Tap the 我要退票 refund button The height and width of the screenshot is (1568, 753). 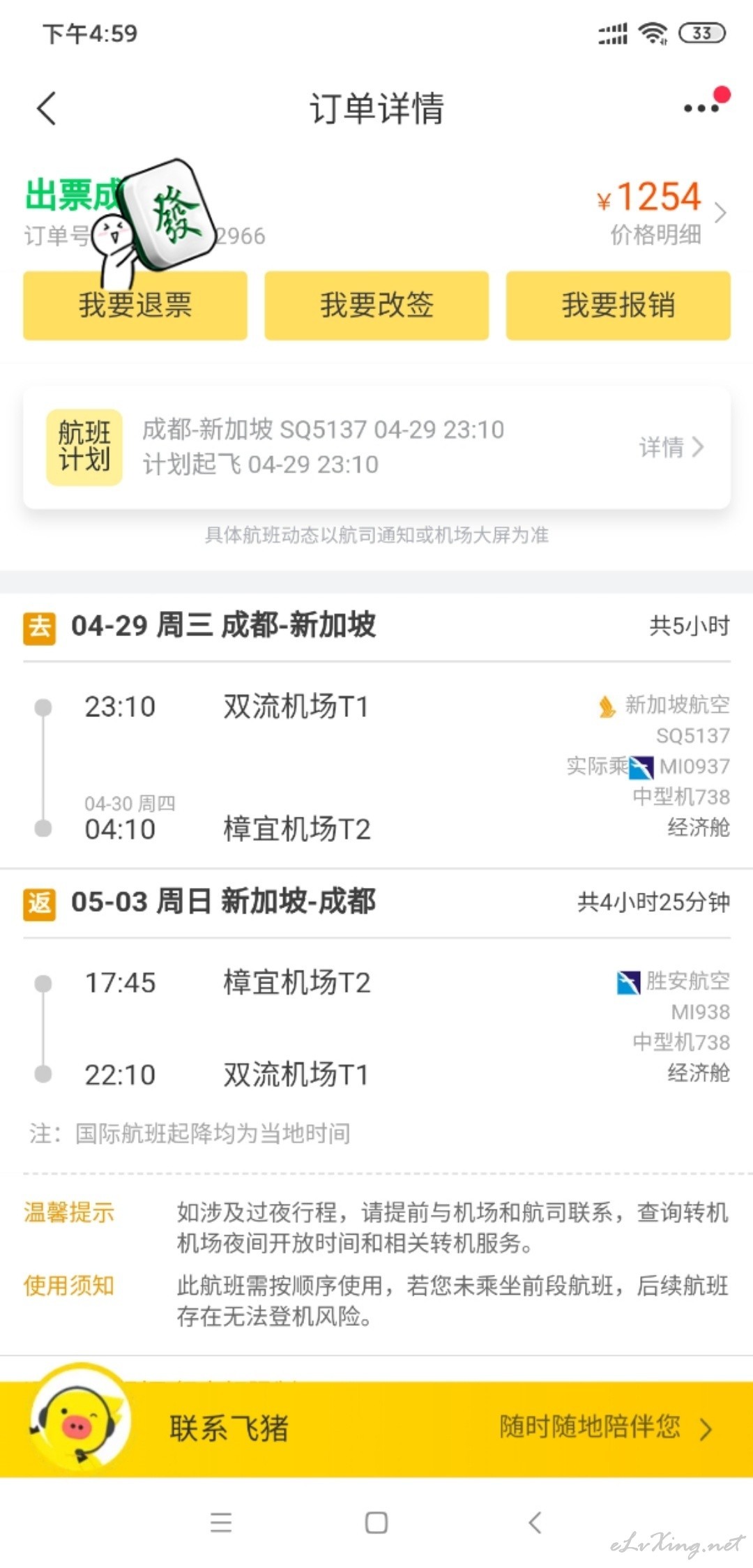135,306
